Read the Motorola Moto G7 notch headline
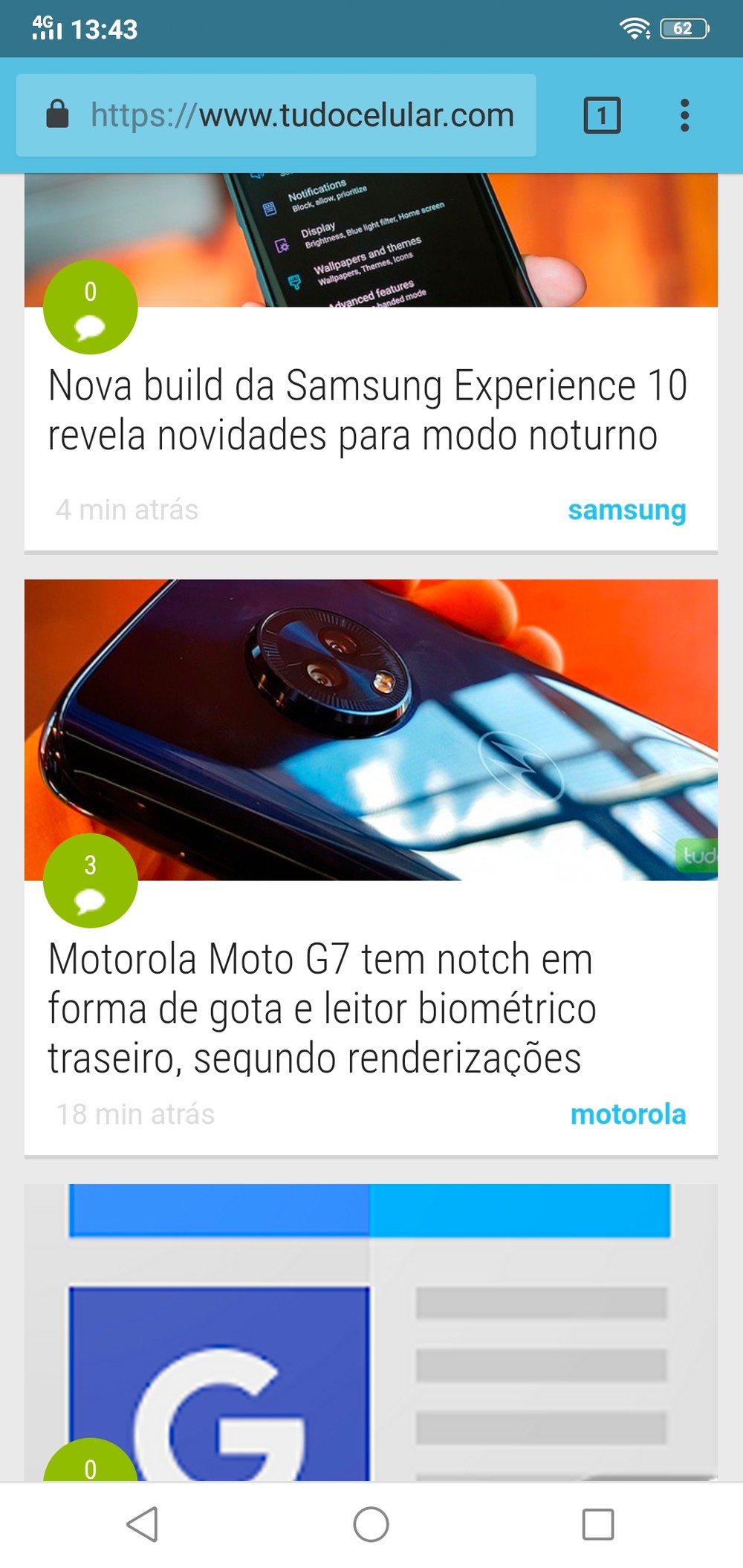Screen dimensions: 743x1568 [322, 1008]
